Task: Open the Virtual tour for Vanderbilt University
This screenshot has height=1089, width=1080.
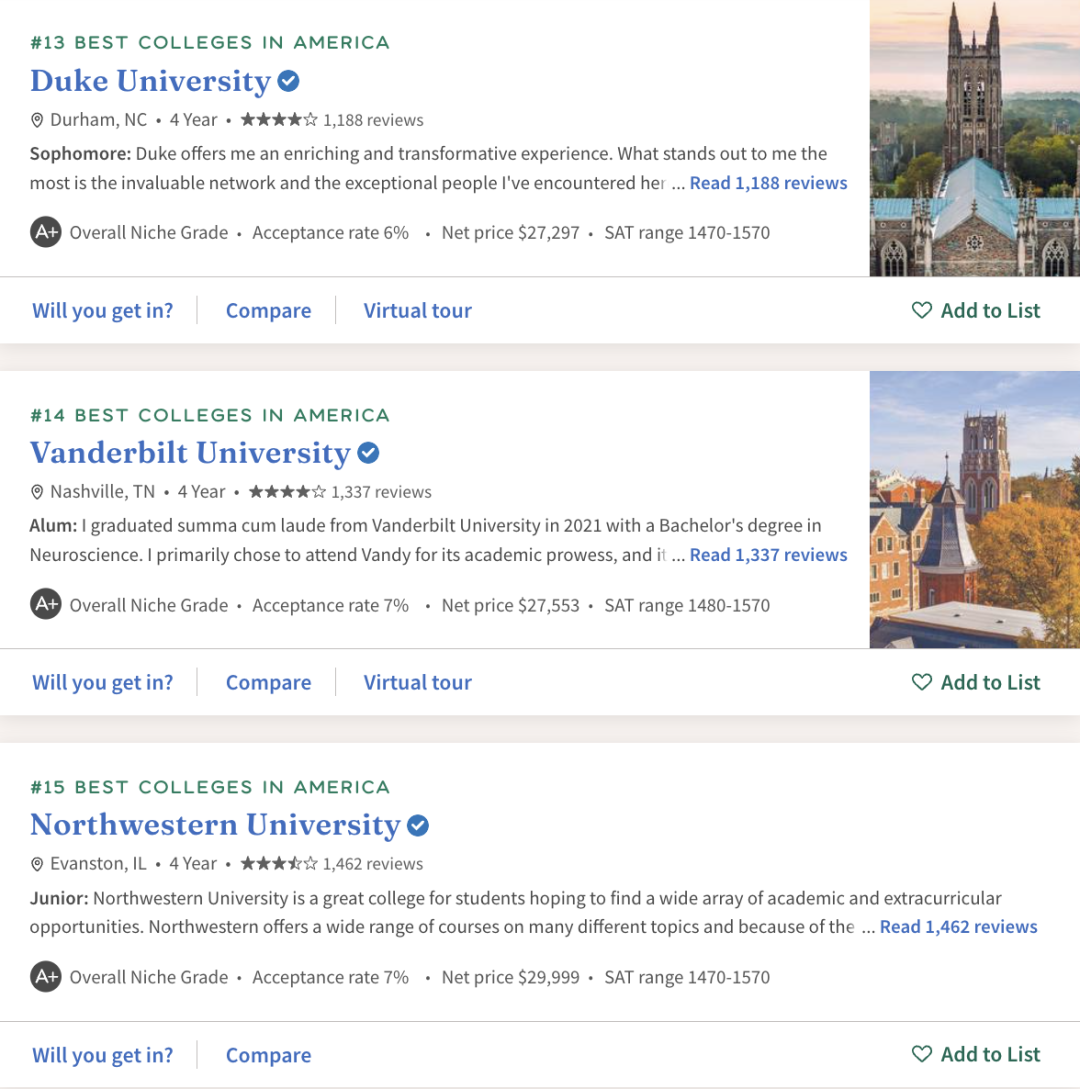Action: point(417,683)
